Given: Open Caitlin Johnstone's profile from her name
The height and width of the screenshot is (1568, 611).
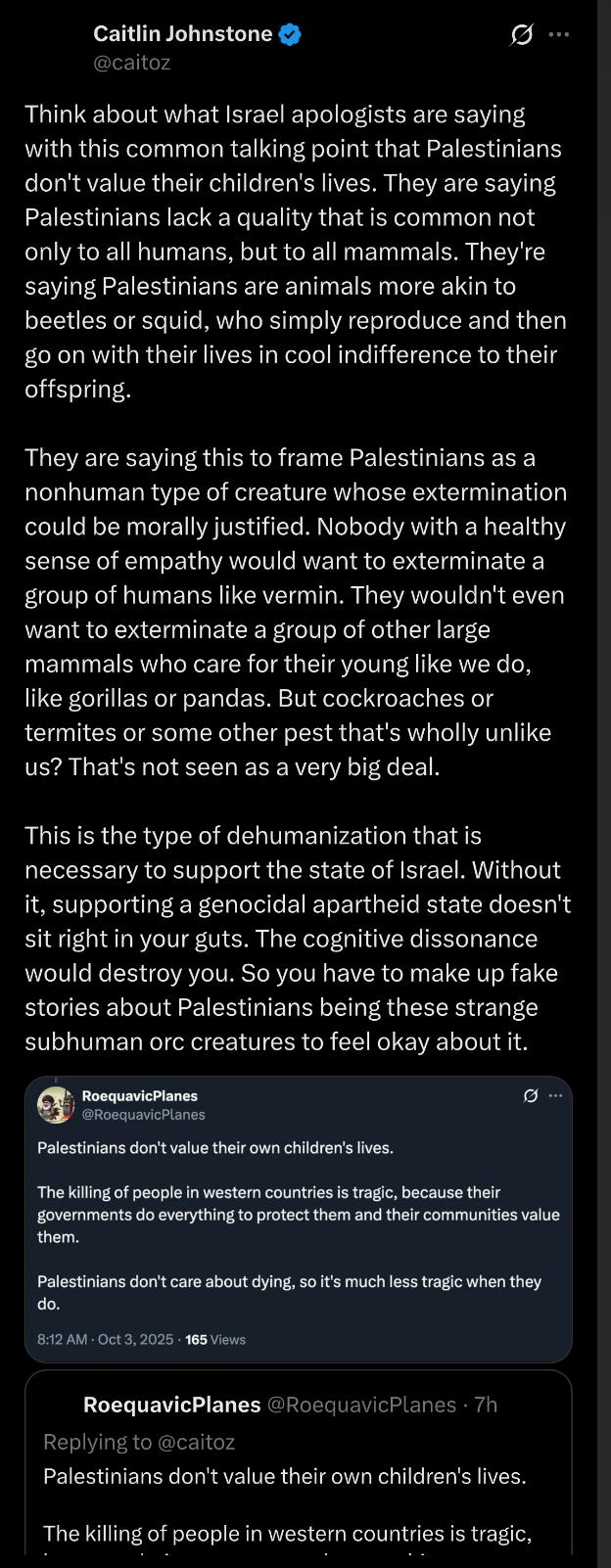Looking at the screenshot, I should (x=182, y=34).
